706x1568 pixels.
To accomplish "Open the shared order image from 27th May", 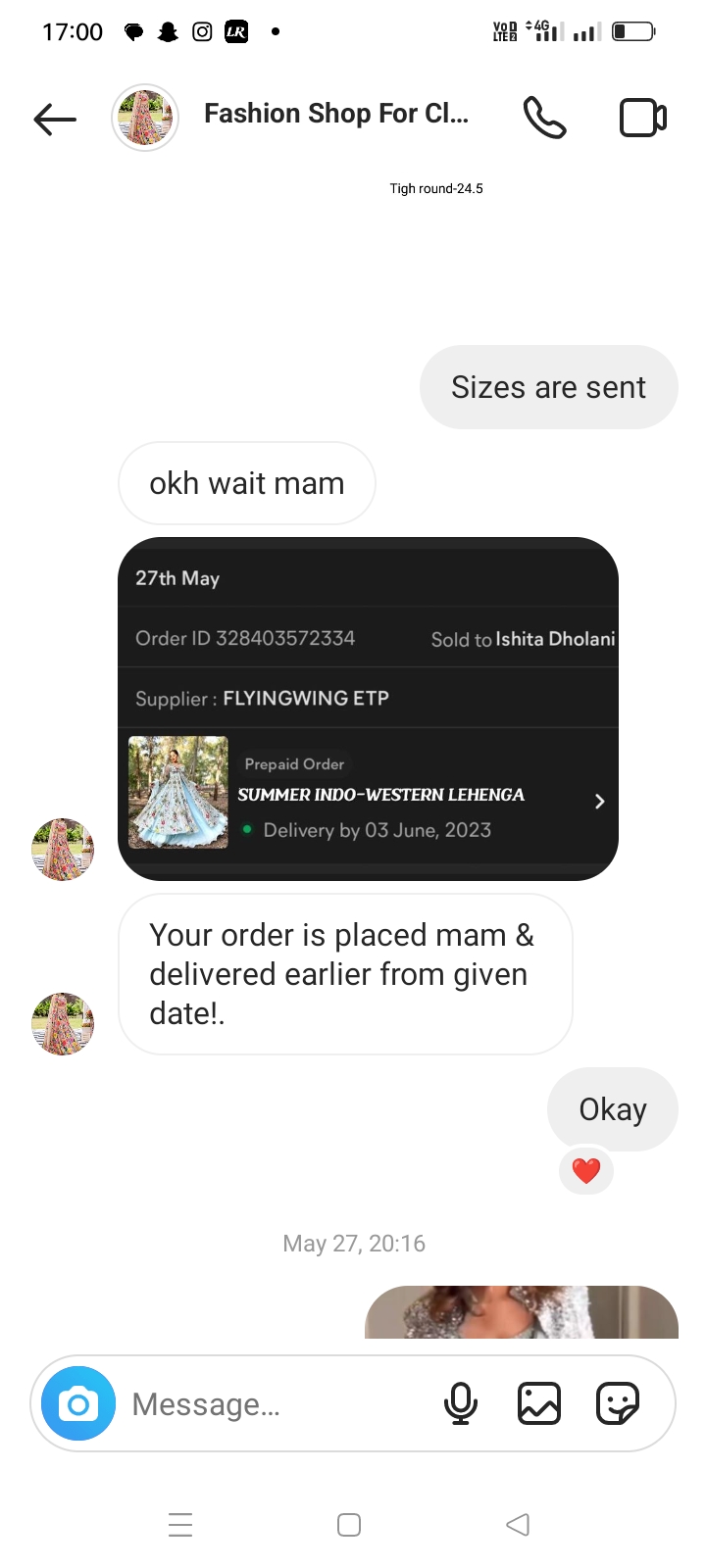I will tap(368, 709).
